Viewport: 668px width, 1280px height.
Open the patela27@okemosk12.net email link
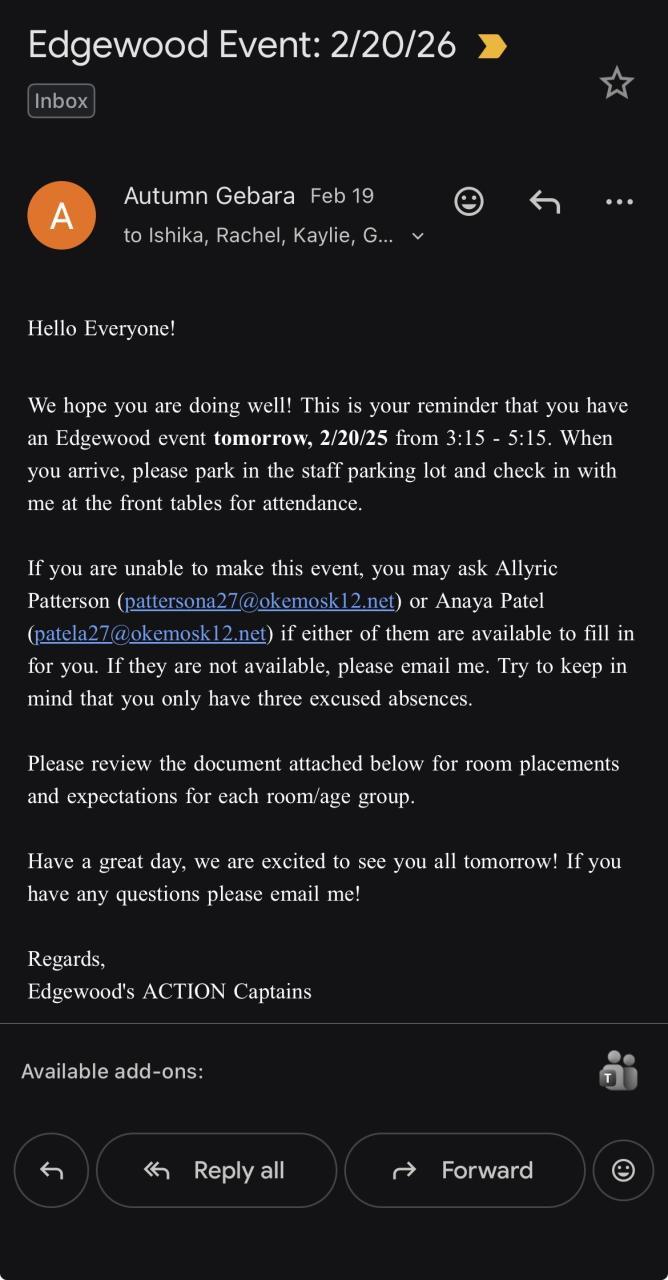point(150,633)
